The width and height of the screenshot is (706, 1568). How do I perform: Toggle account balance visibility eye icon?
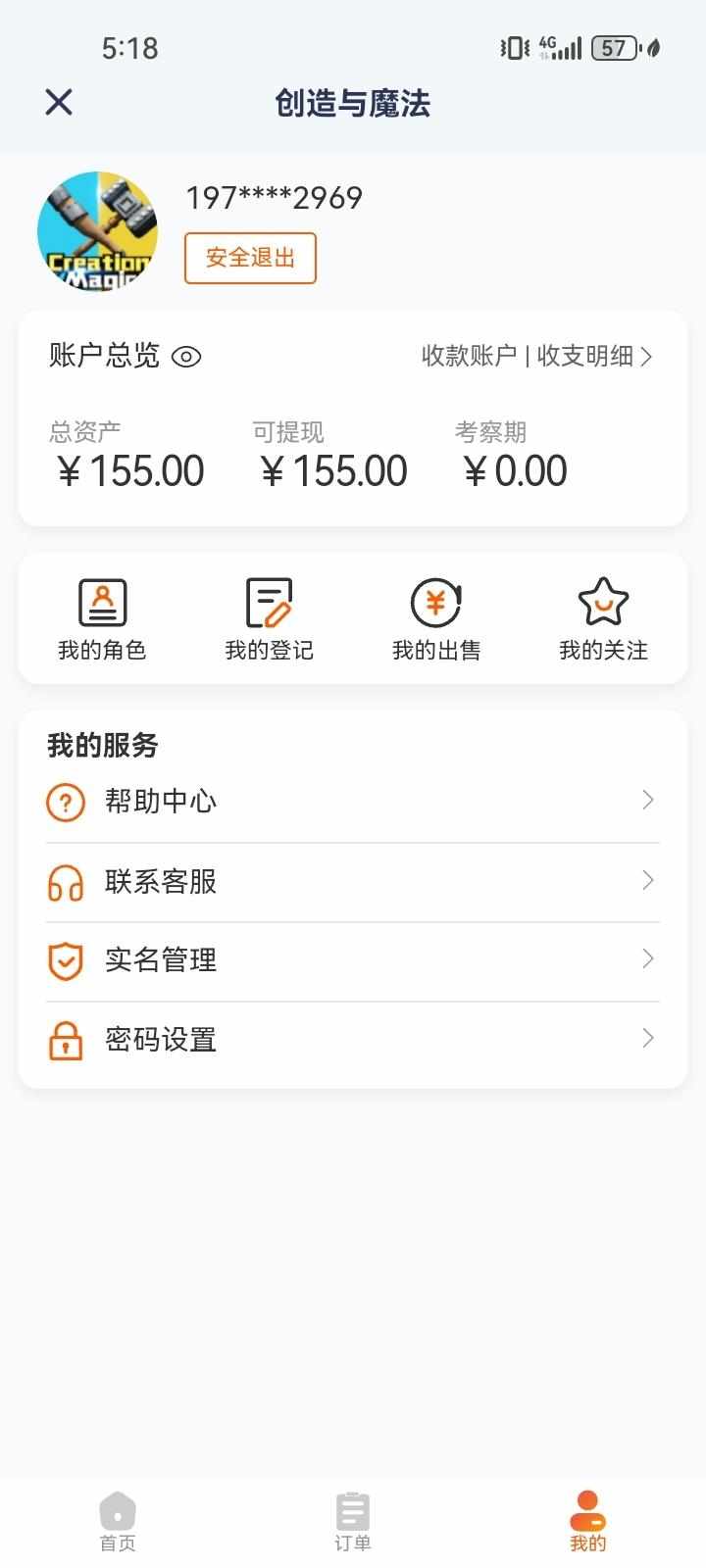(186, 357)
